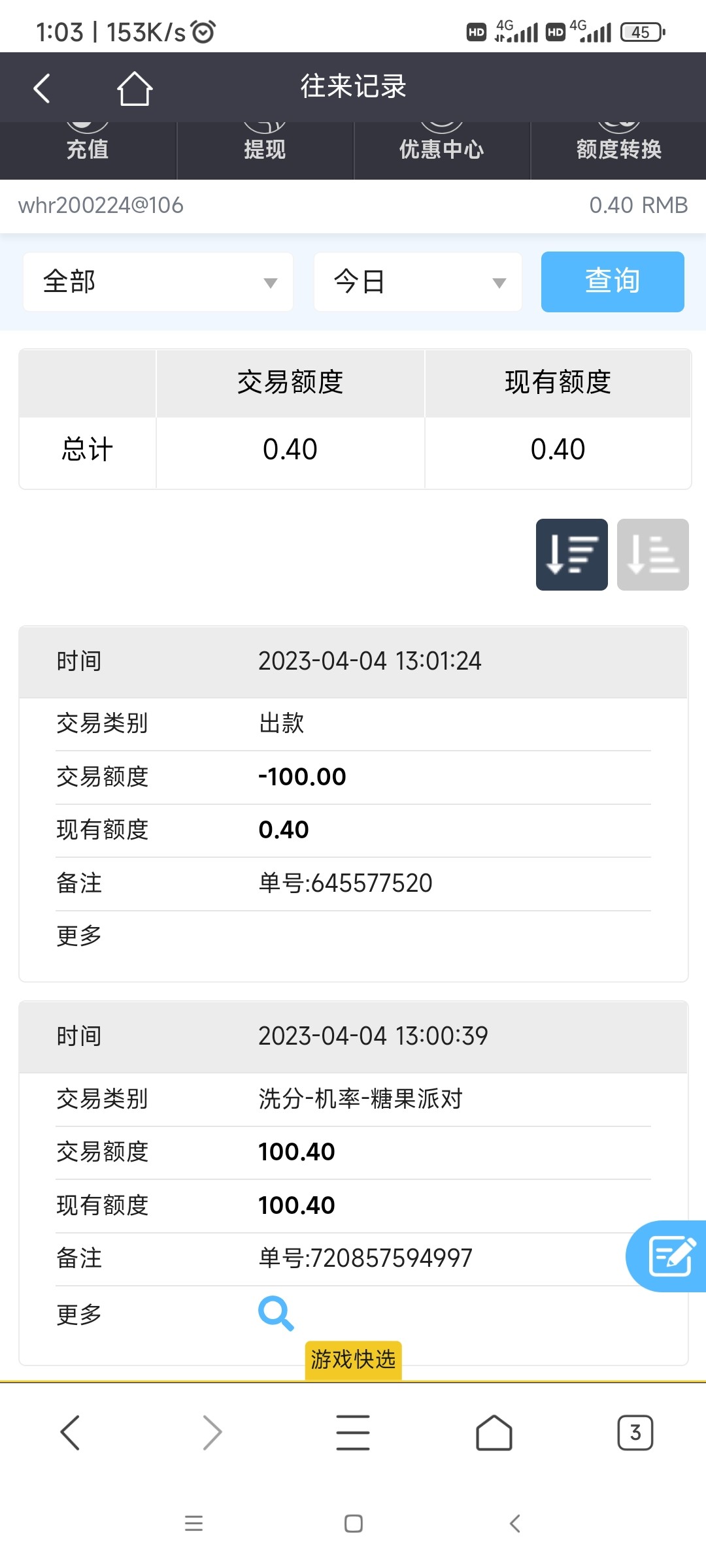706x1568 pixels.
Task: Open the 全部 category dropdown
Action: (158, 281)
